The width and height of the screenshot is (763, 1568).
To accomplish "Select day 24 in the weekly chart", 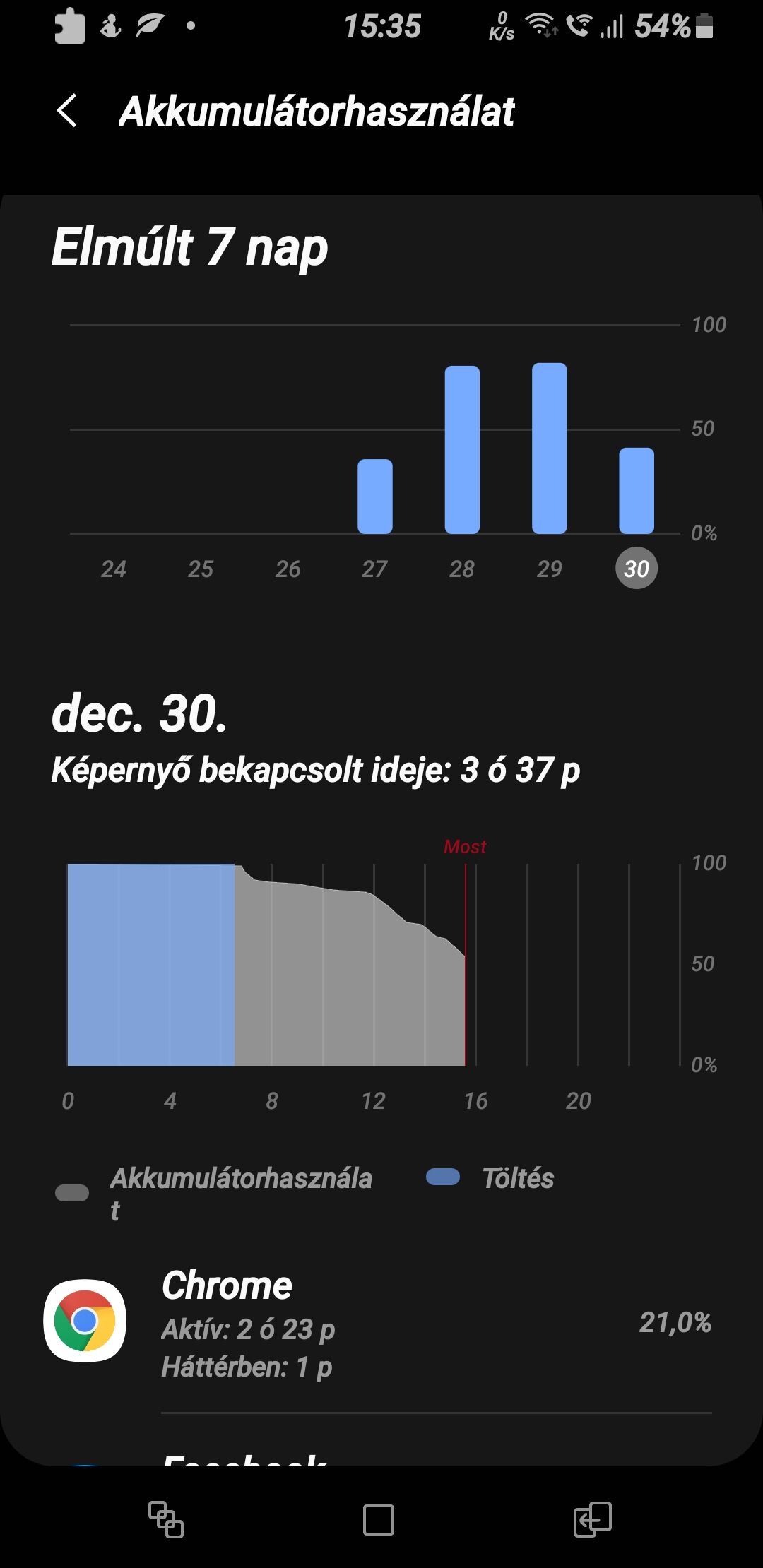I will click(113, 569).
